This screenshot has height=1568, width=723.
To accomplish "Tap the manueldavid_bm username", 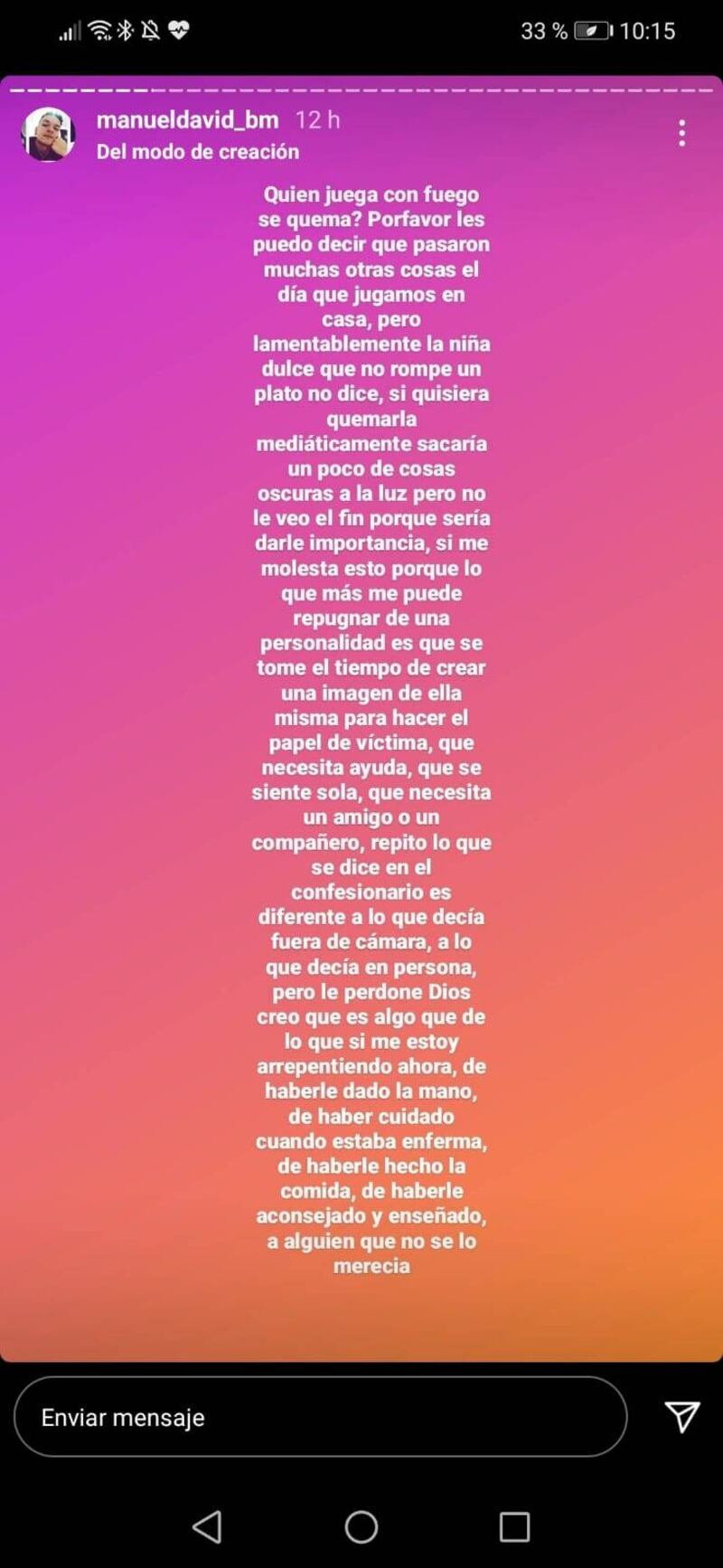I will (187, 119).
